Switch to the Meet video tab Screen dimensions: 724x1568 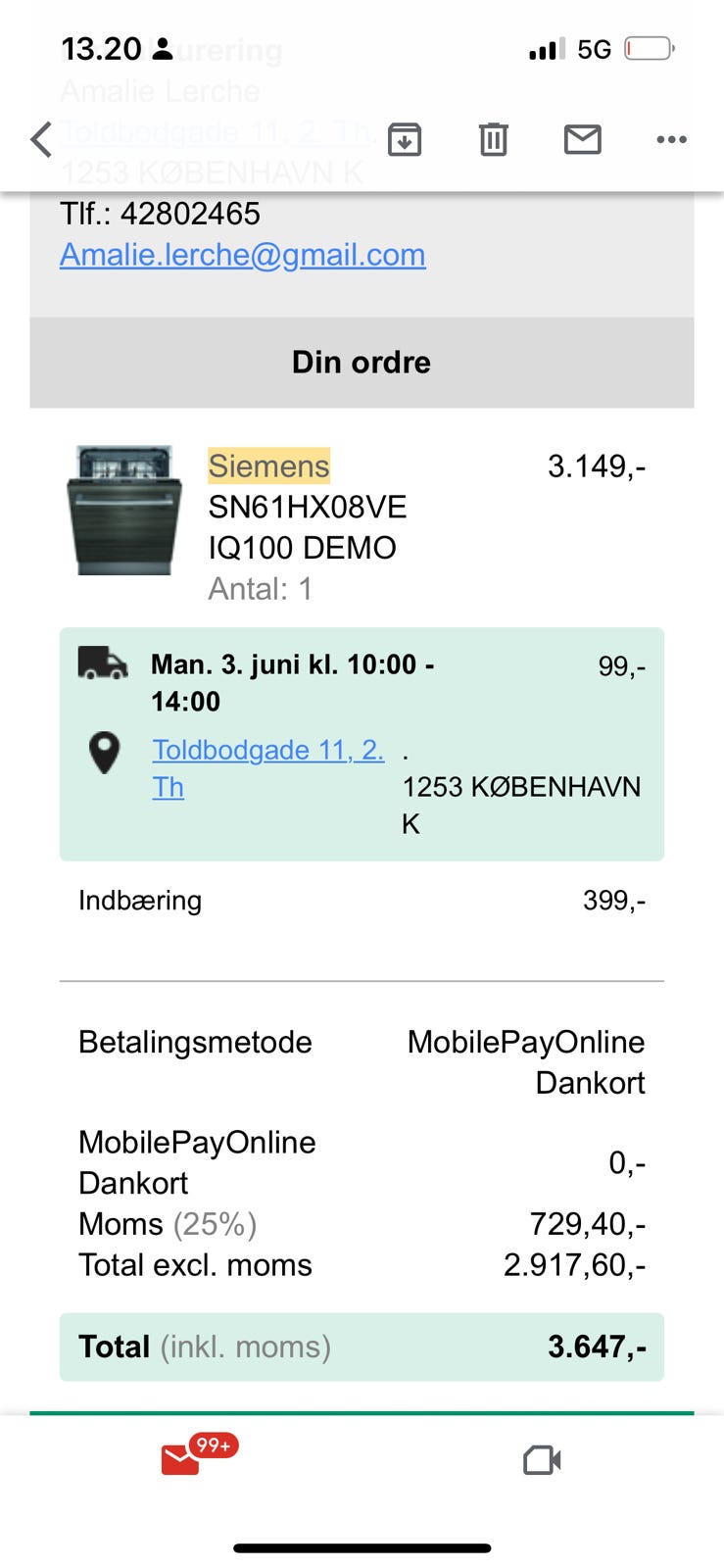[x=542, y=1460]
